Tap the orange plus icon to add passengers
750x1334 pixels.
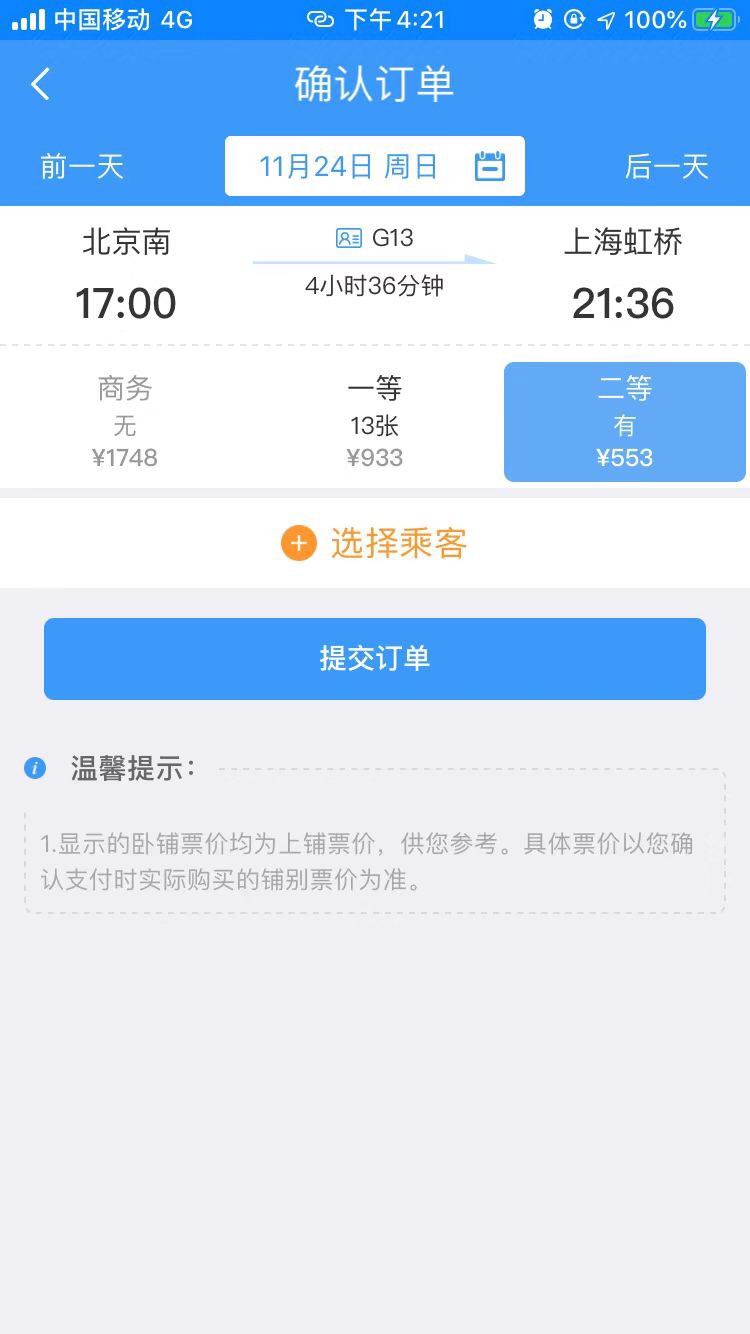(x=297, y=543)
